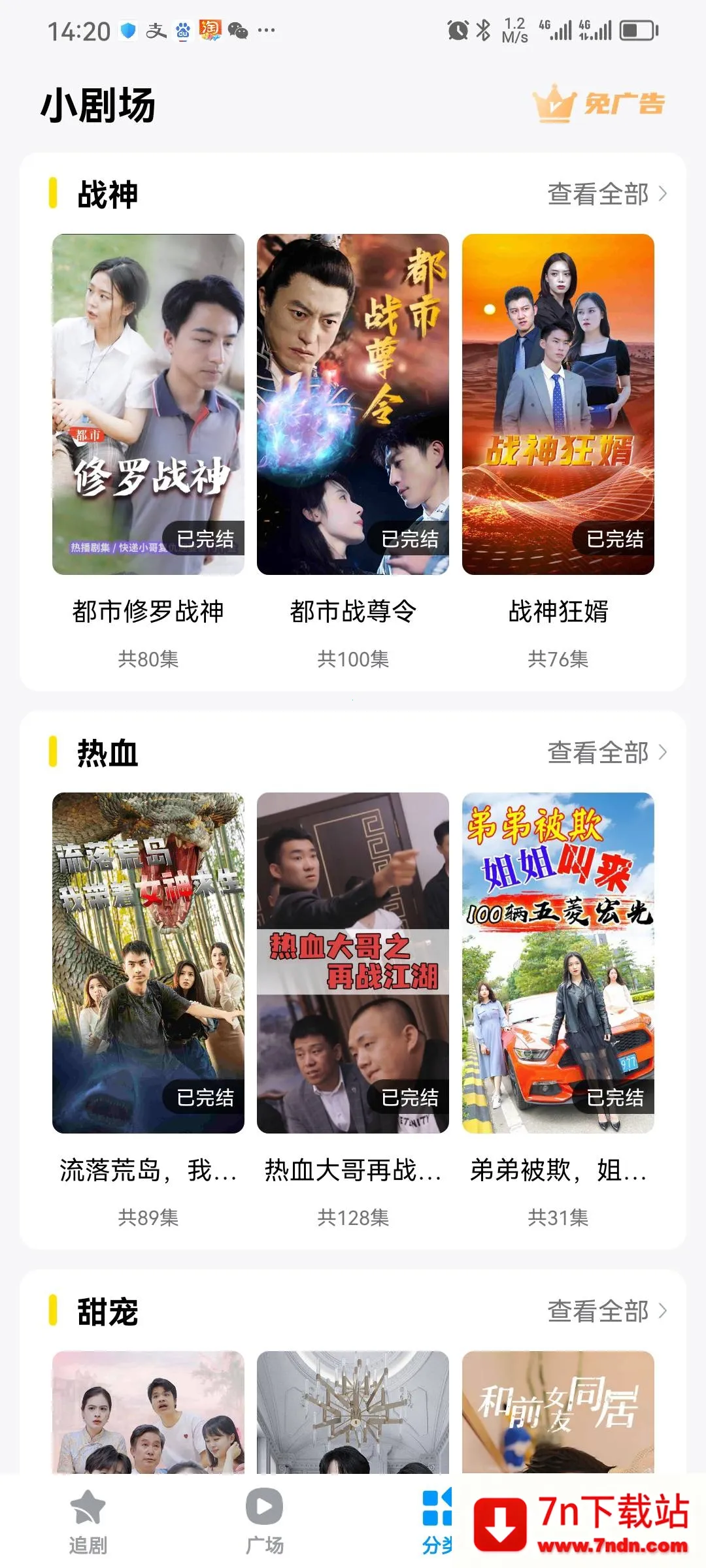The image size is (706, 1568).
Task: Open the drama 战神狂婿
Action: pyautogui.click(x=558, y=404)
